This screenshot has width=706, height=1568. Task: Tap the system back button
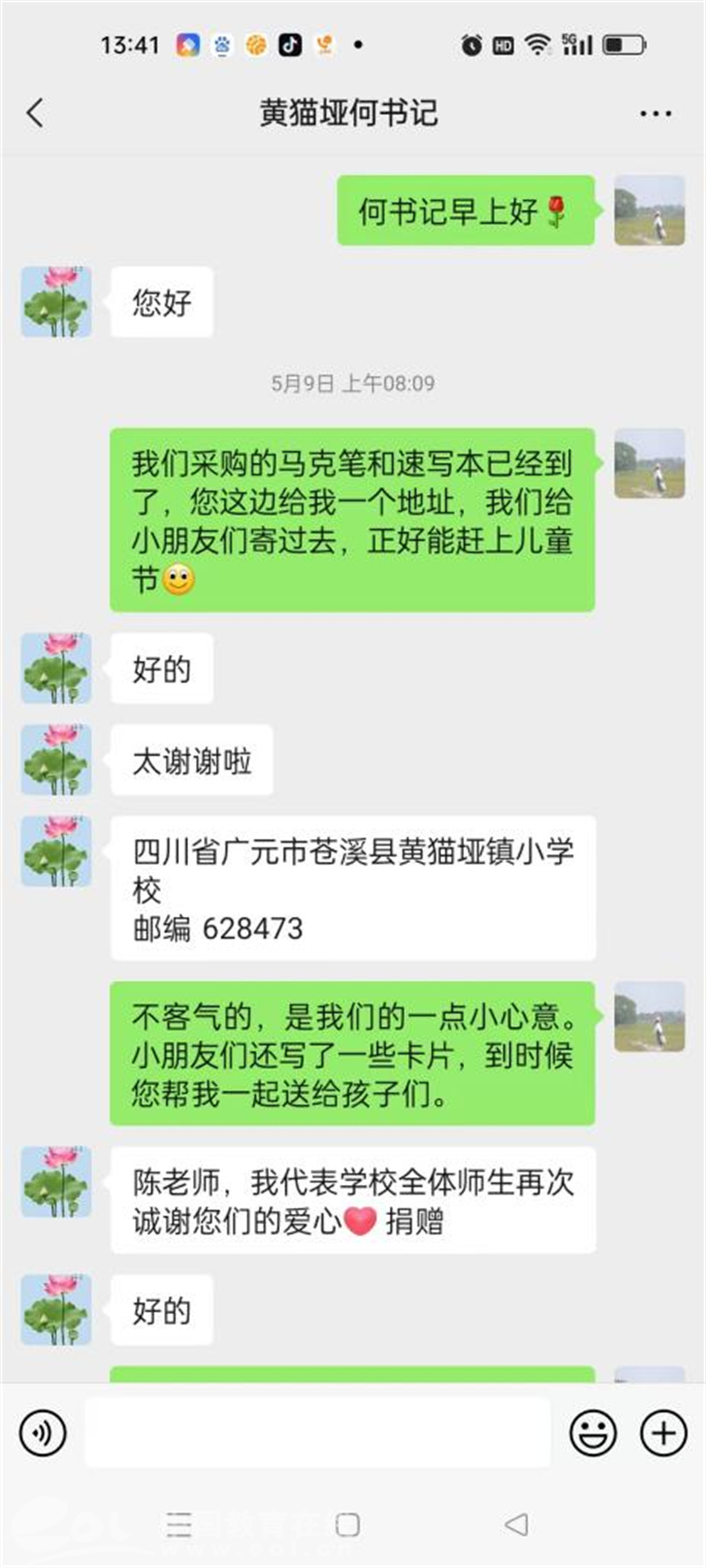516,1524
